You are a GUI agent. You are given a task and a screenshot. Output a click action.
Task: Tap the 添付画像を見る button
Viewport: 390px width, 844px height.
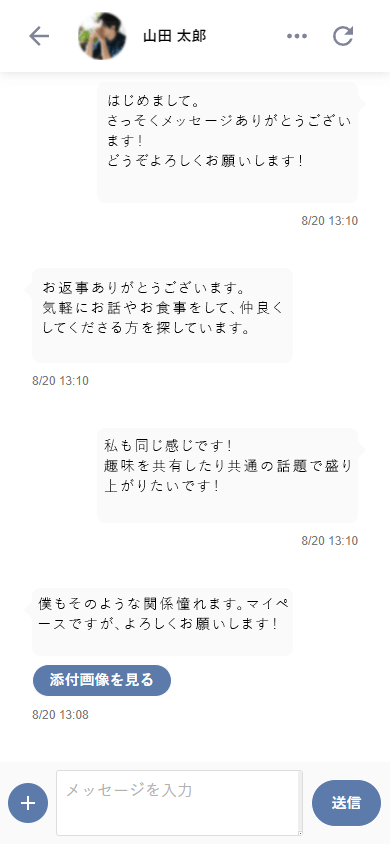click(x=102, y=680)
